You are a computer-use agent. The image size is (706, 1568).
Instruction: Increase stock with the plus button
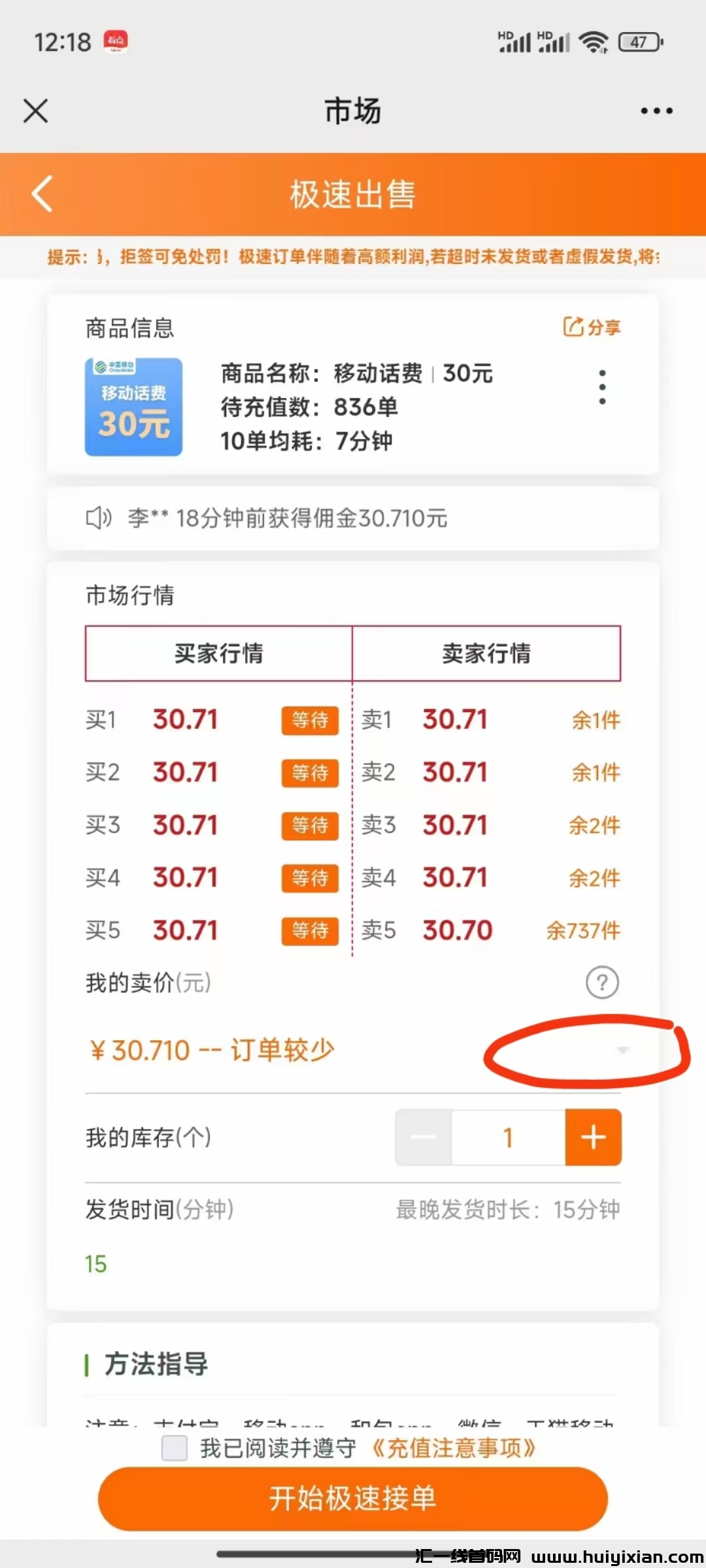593,1137
